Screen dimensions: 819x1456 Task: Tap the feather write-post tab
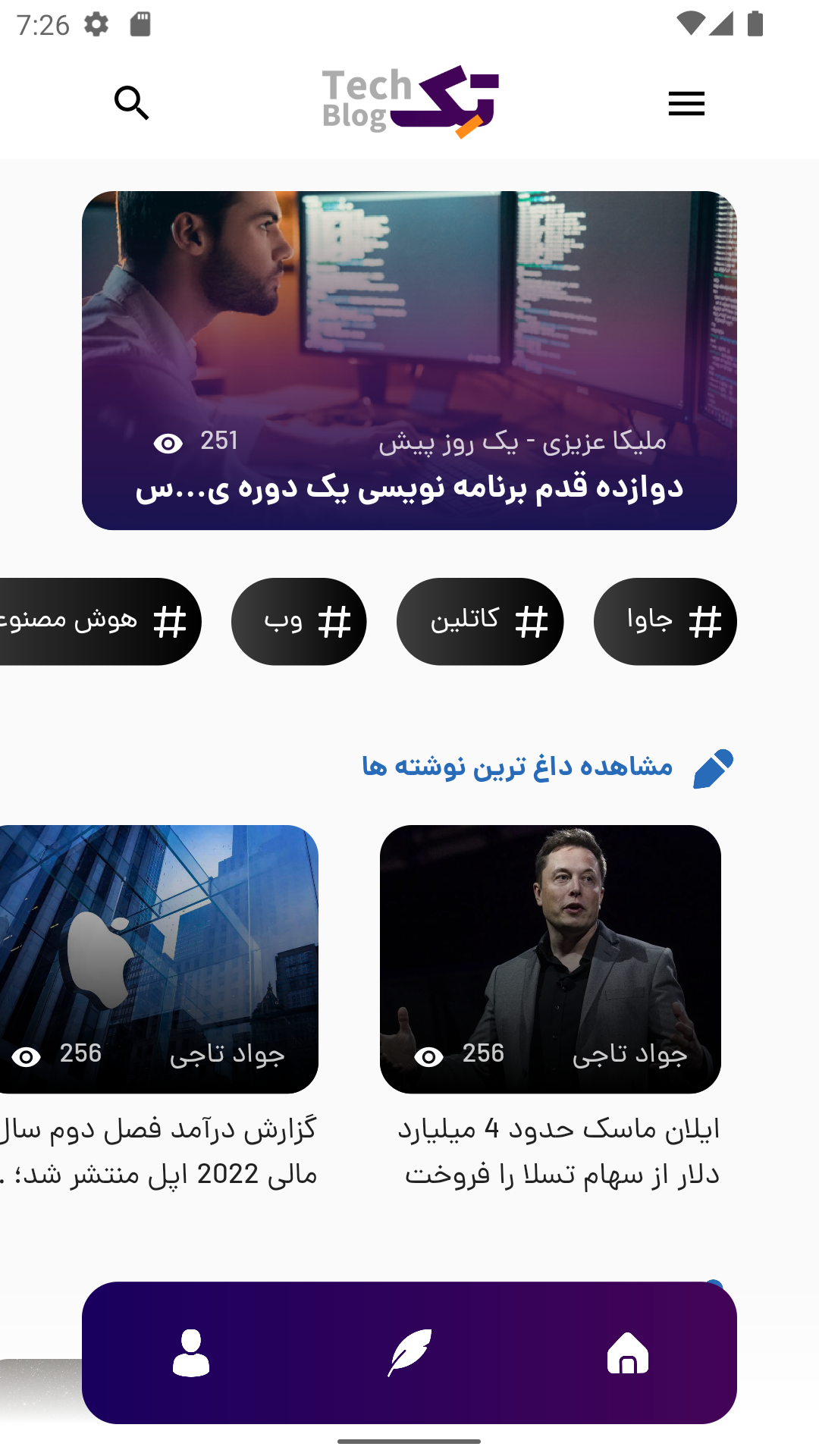pyautogui.click(x=409, y=1353)
